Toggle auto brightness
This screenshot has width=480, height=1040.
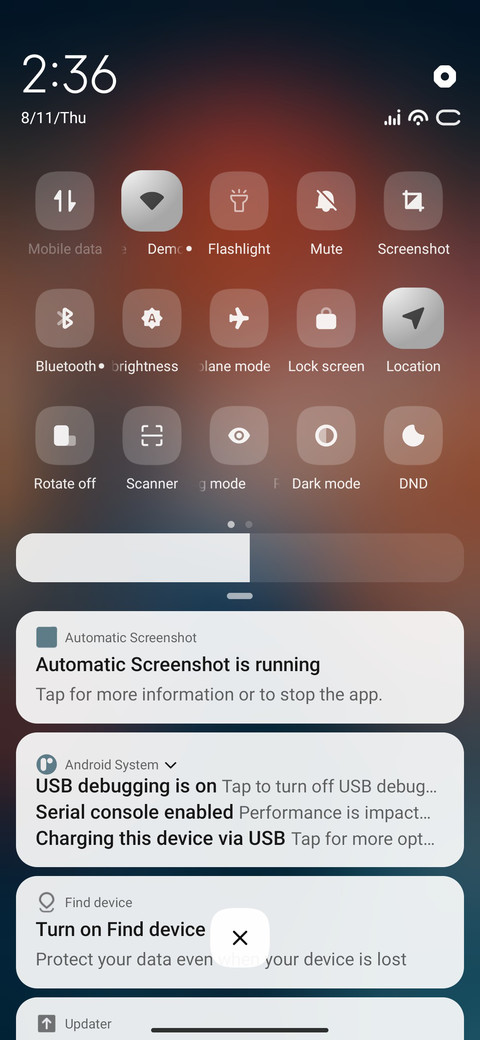pos(152,318)
